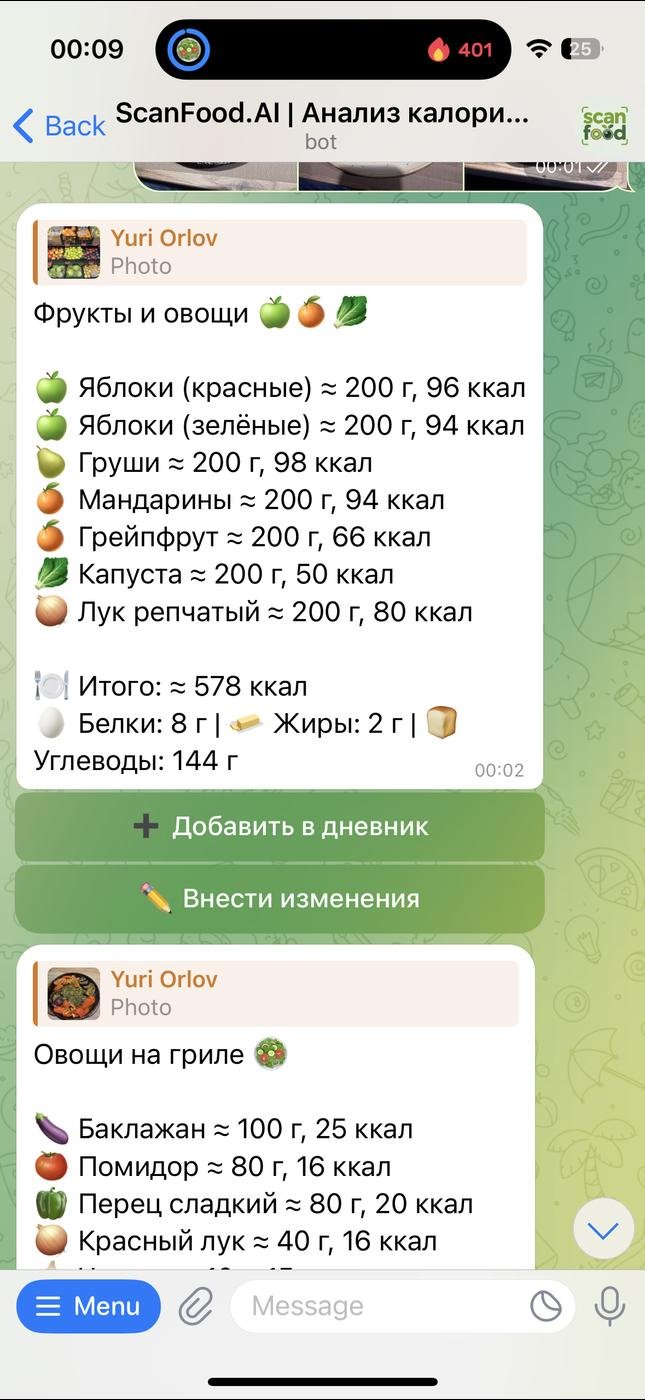Image resolution: width=645 pixels, height=1400 pixels.
Task: Open the ScanFood bot profile avatar
Action: click(x=604, y=126)
